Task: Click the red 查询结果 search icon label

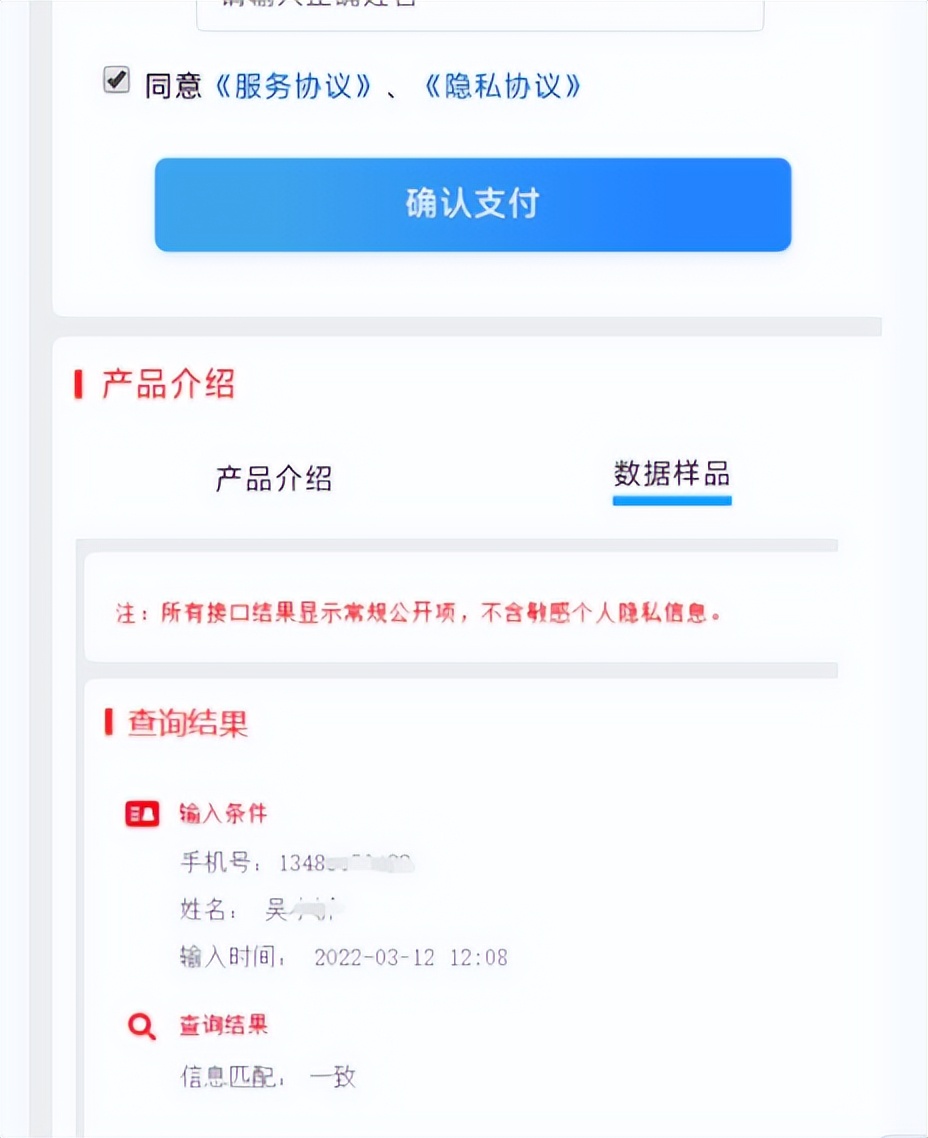Action: pyautogui.click(x=222, y=1026)
